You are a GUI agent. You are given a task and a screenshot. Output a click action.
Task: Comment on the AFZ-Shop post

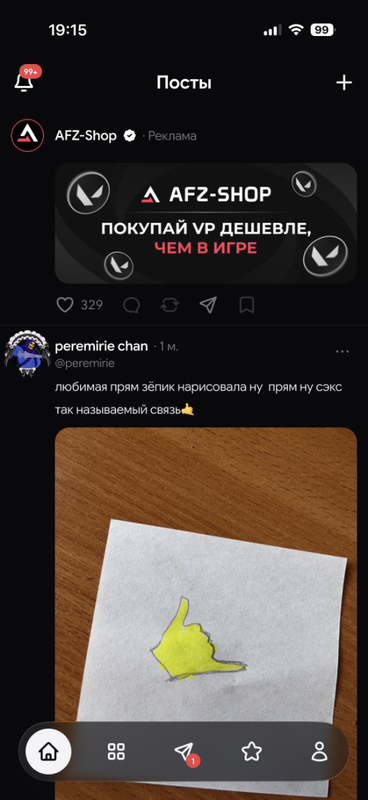132,305
